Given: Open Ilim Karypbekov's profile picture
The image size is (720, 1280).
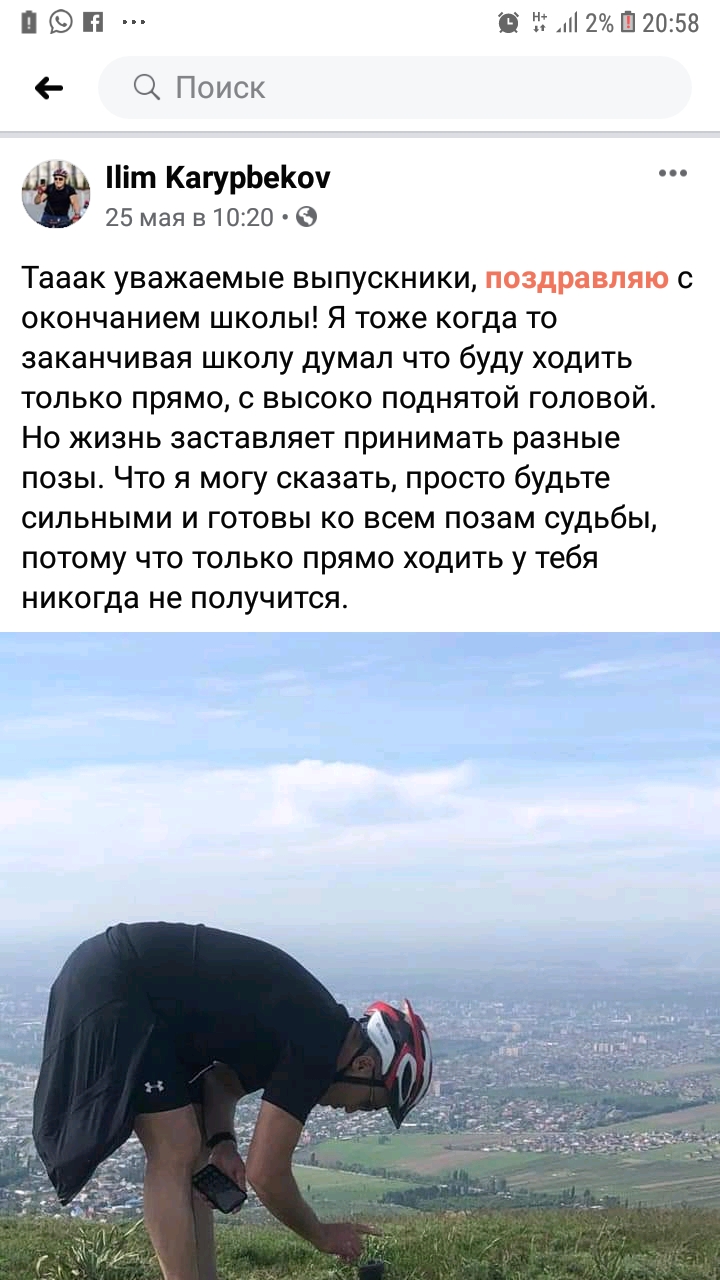Looking at the screenshot, I should (56, 194).
